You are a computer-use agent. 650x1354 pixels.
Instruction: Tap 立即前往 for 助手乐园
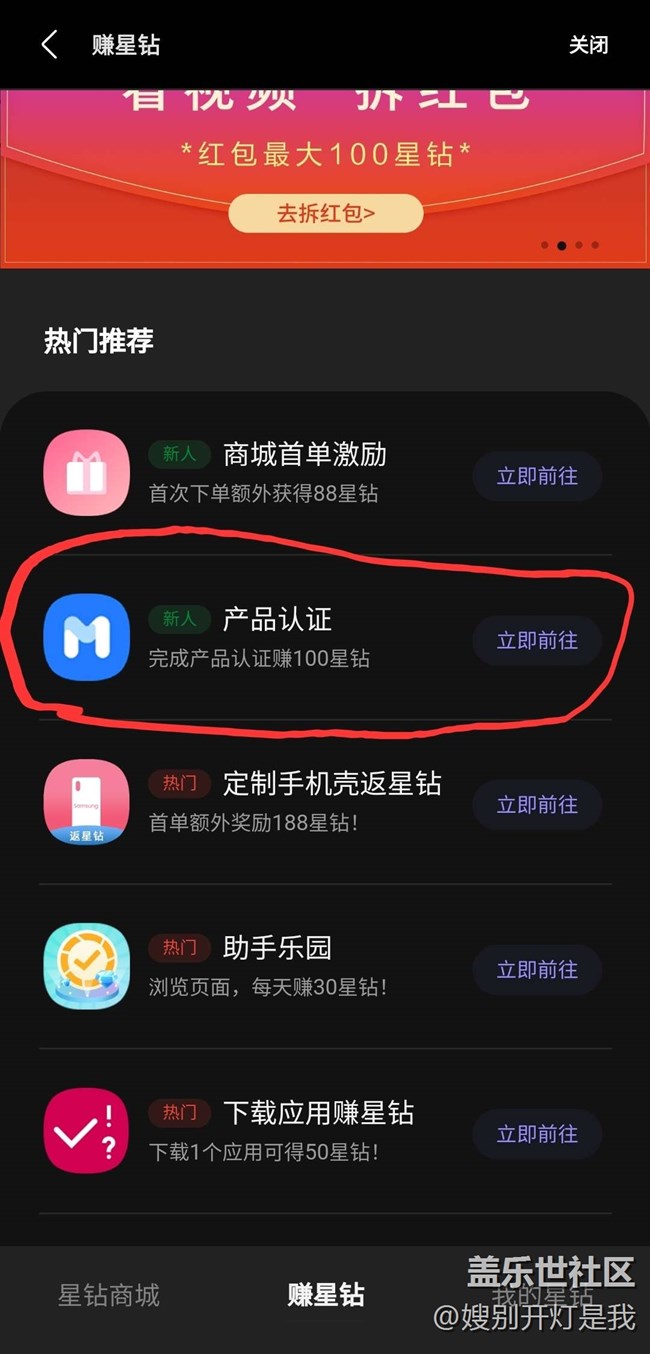pos(537,970)
